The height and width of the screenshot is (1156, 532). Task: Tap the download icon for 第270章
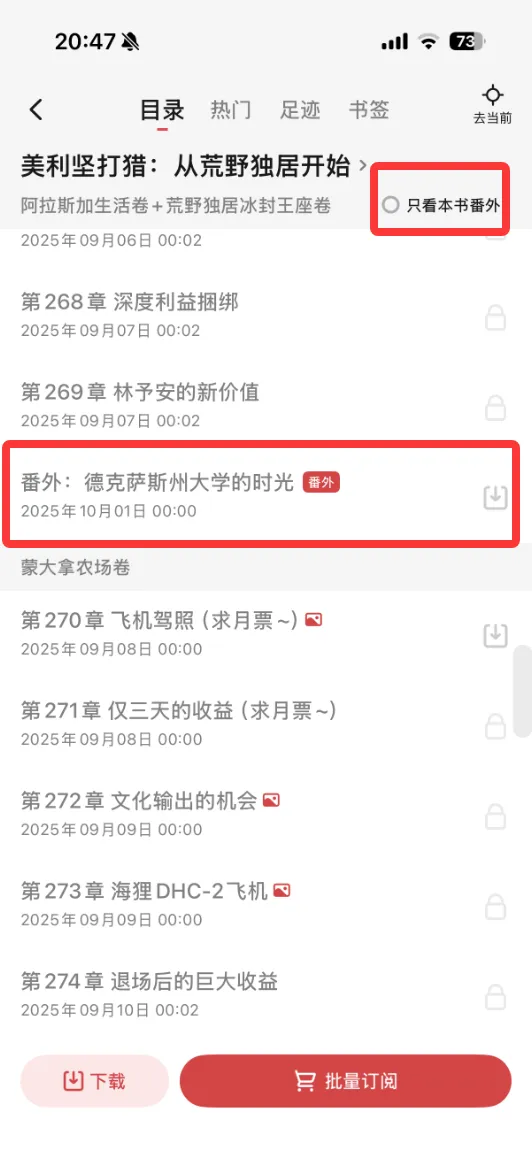[495, 635]
